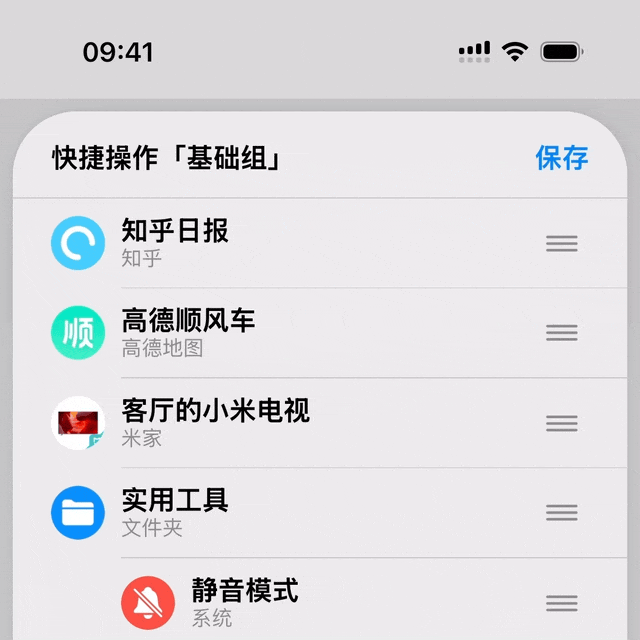Tap 保存 to save the shortcut group
Viewport: 640px width, 640px height.
tap(561, 158)
